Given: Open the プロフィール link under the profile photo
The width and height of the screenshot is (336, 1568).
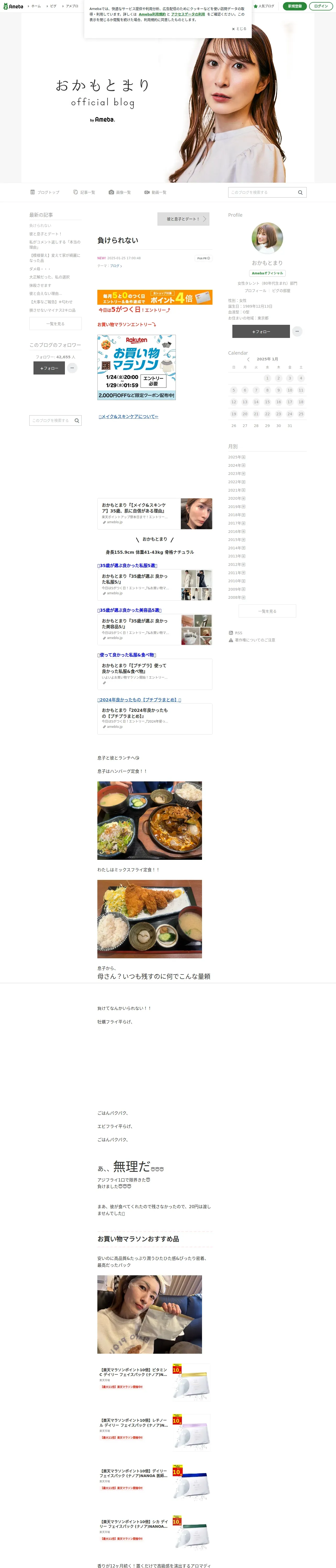Looking at the screenshot, I should coord(255,290).
